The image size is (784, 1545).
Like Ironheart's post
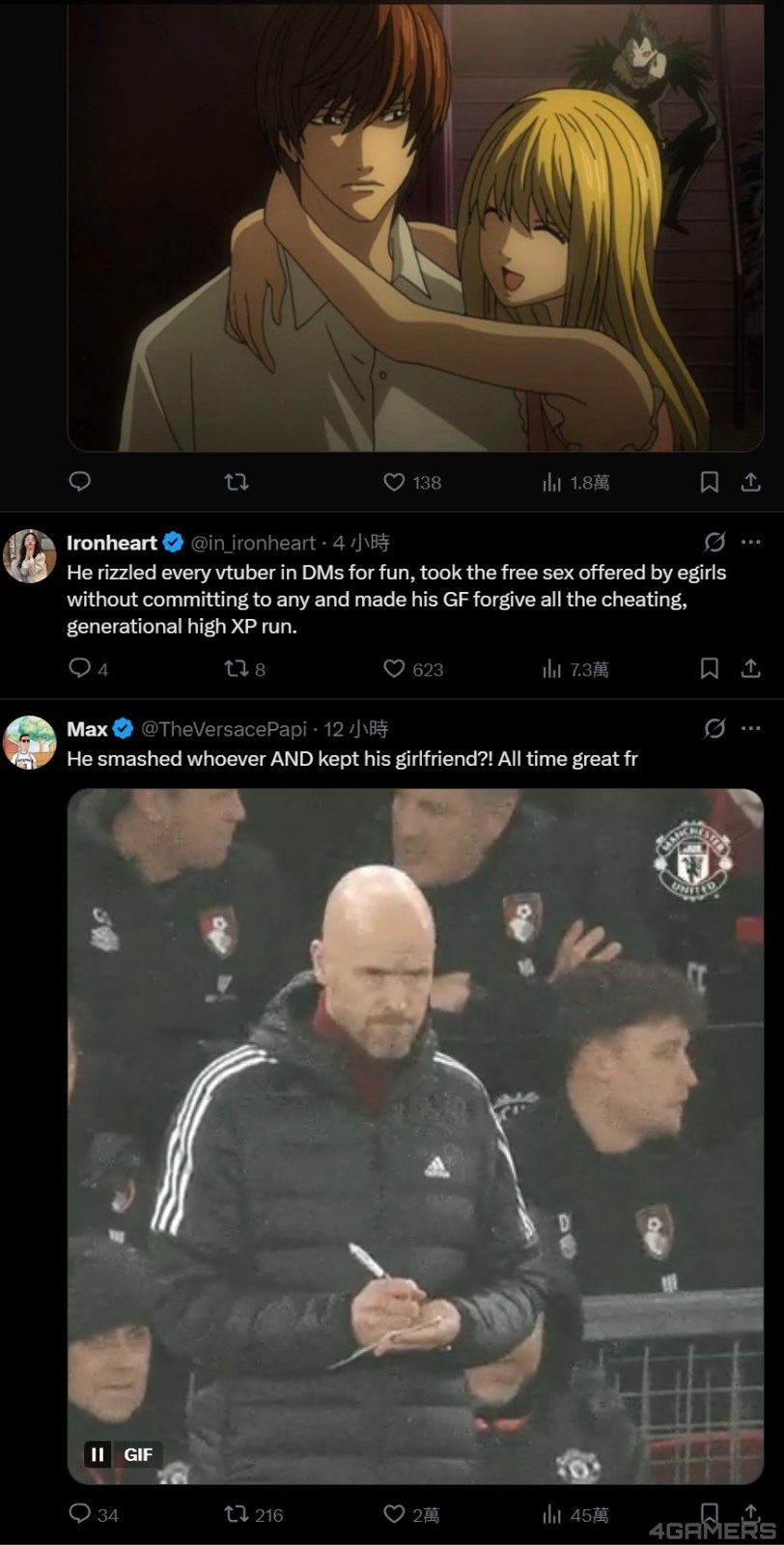(394, 668)
